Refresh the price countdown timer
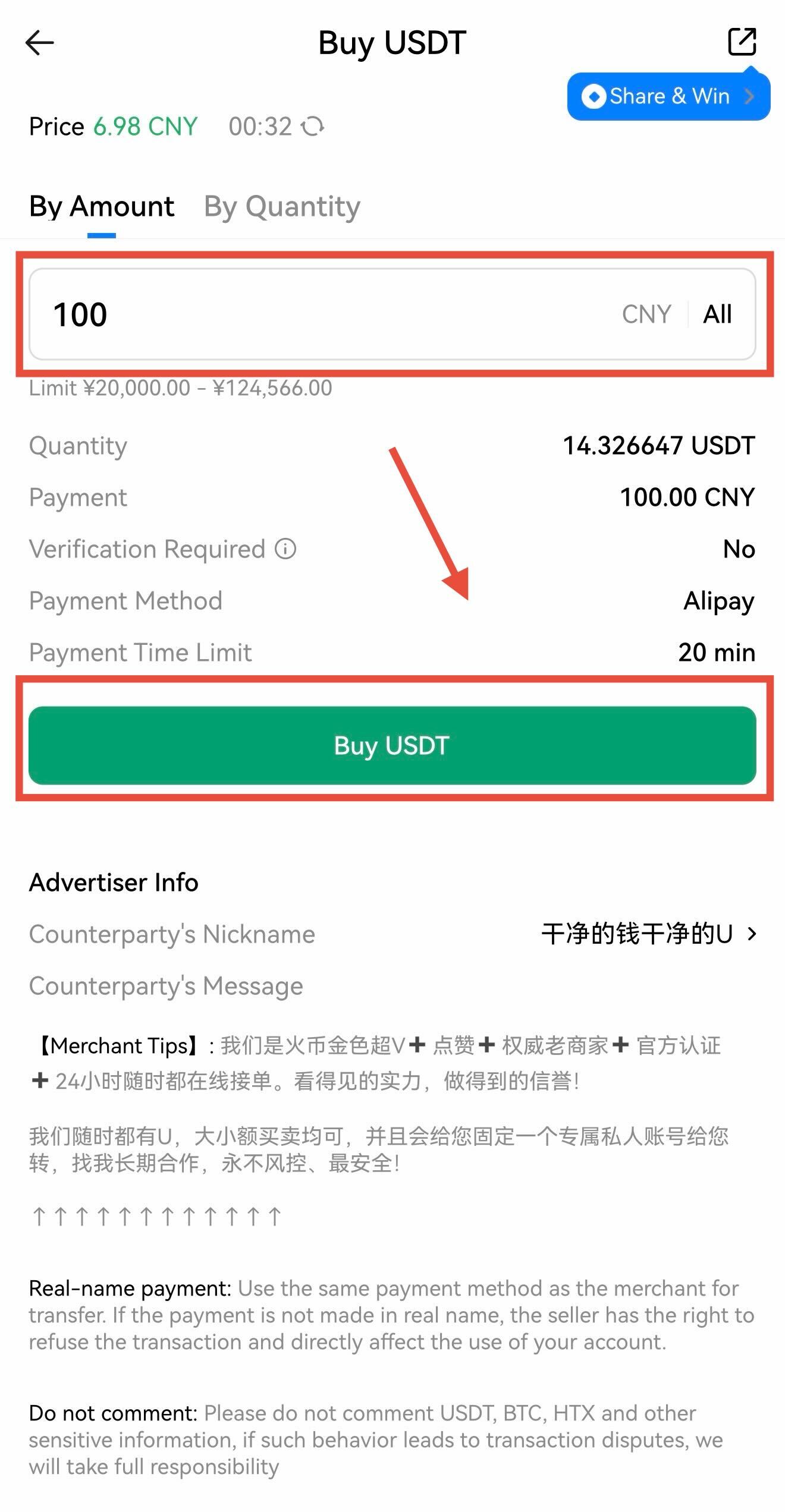The image size is (785, 1512). point(313,127)
